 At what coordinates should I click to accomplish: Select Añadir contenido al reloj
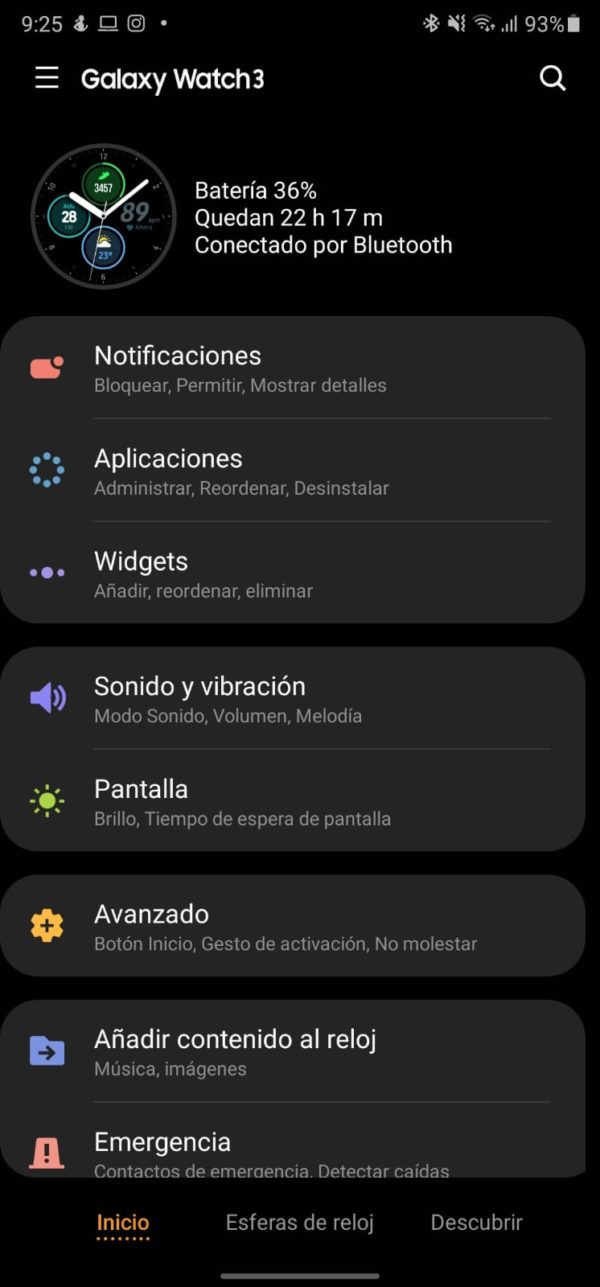292,1051
